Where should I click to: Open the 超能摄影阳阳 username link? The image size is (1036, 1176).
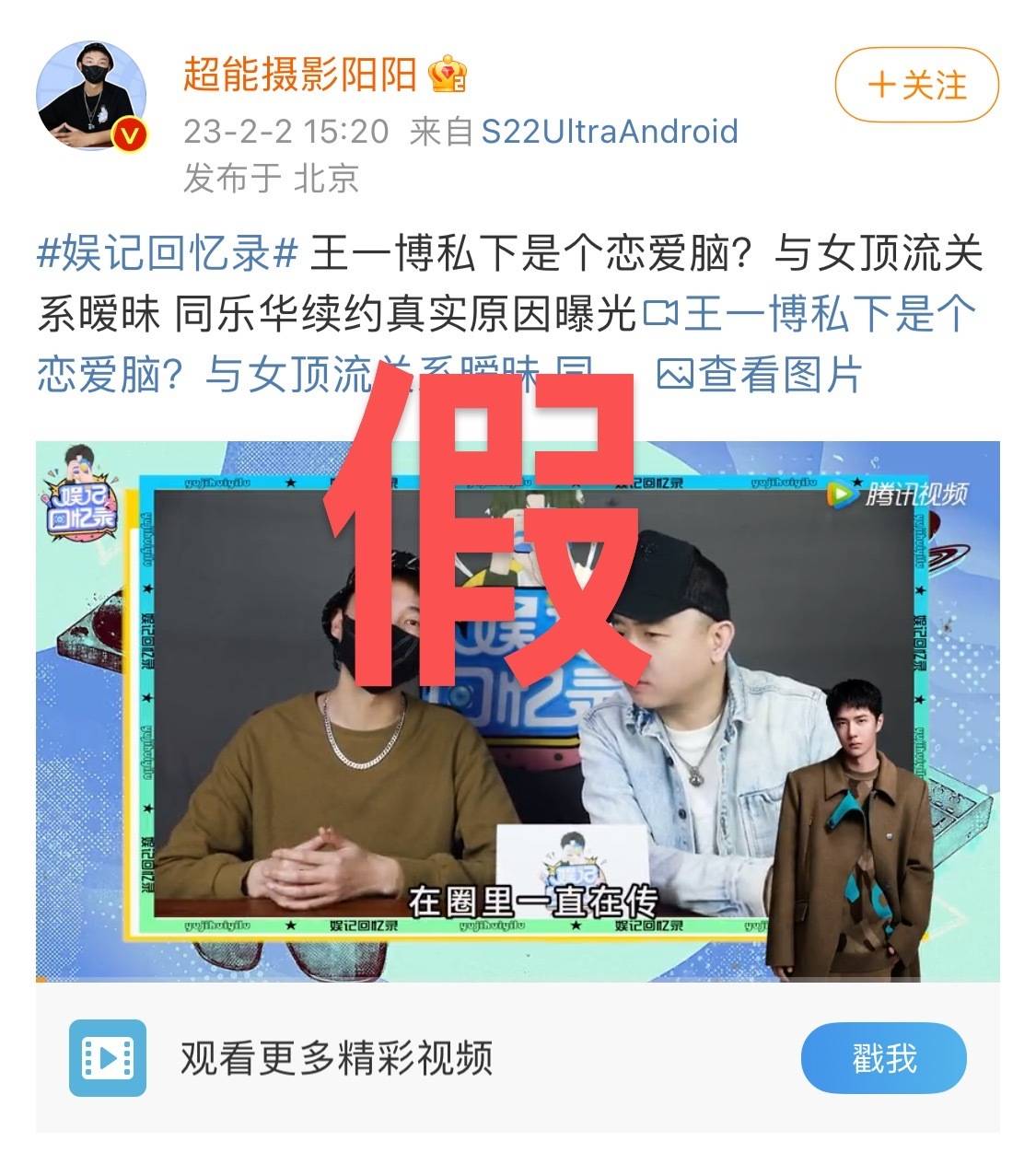pos(300,74)
